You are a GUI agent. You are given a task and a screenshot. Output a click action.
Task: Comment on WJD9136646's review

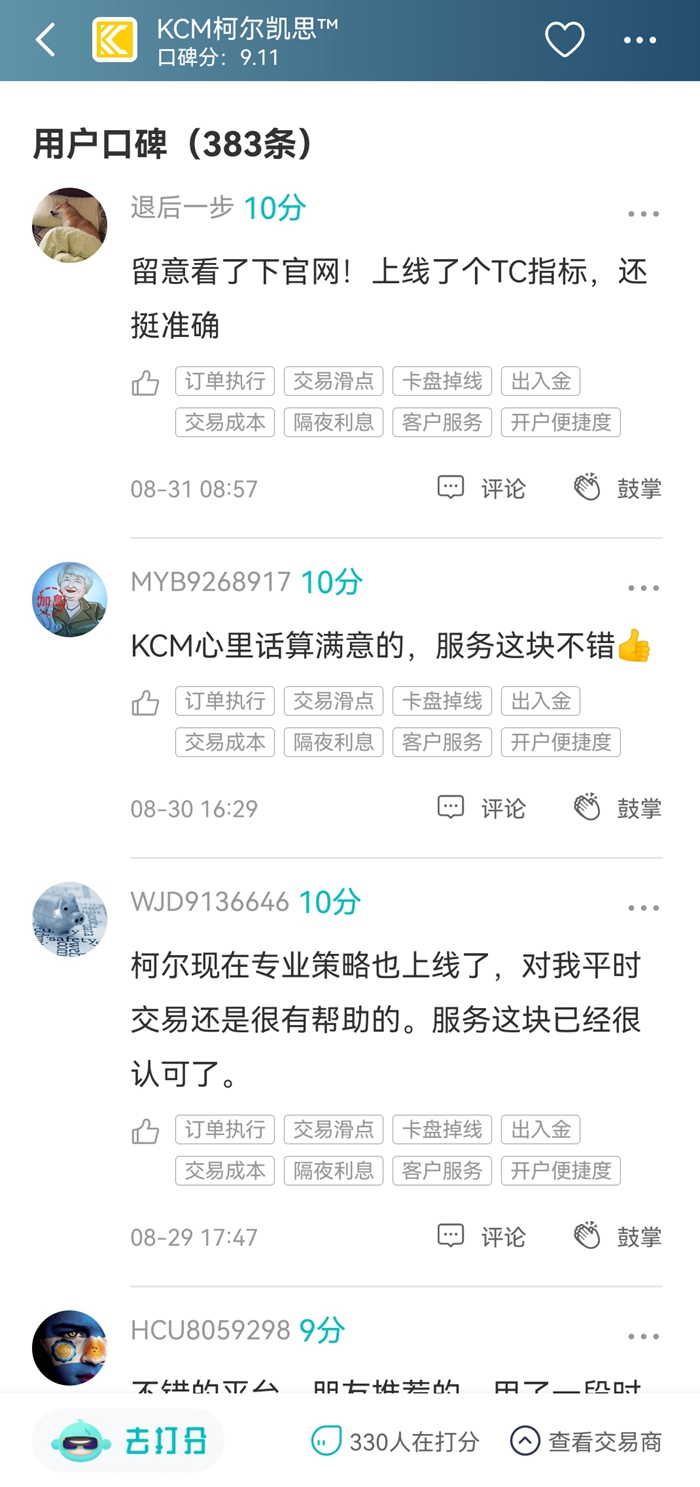point(481,1236)
